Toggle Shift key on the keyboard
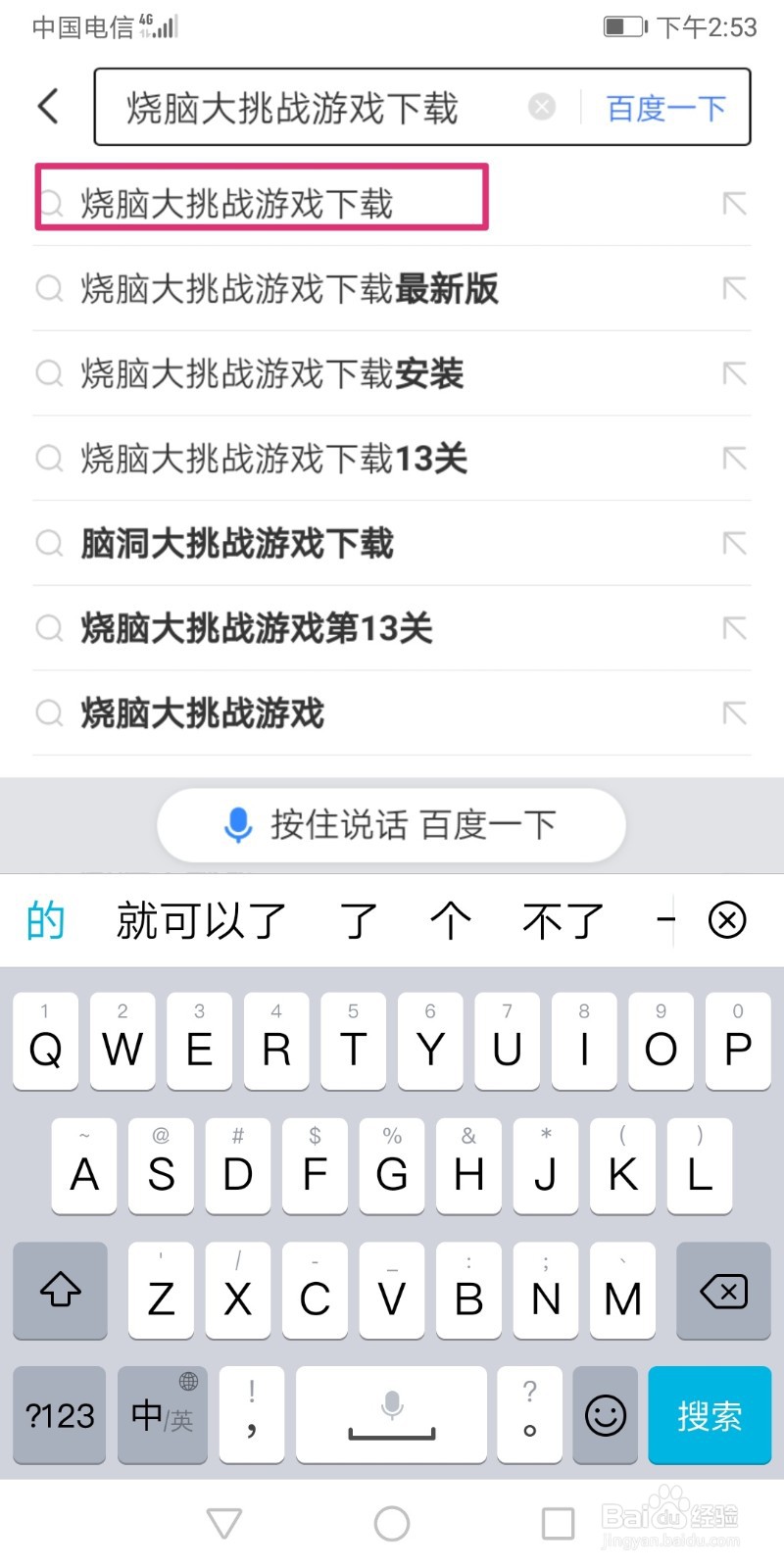This screenshot has height=1568, width=784. point(59,1291)
